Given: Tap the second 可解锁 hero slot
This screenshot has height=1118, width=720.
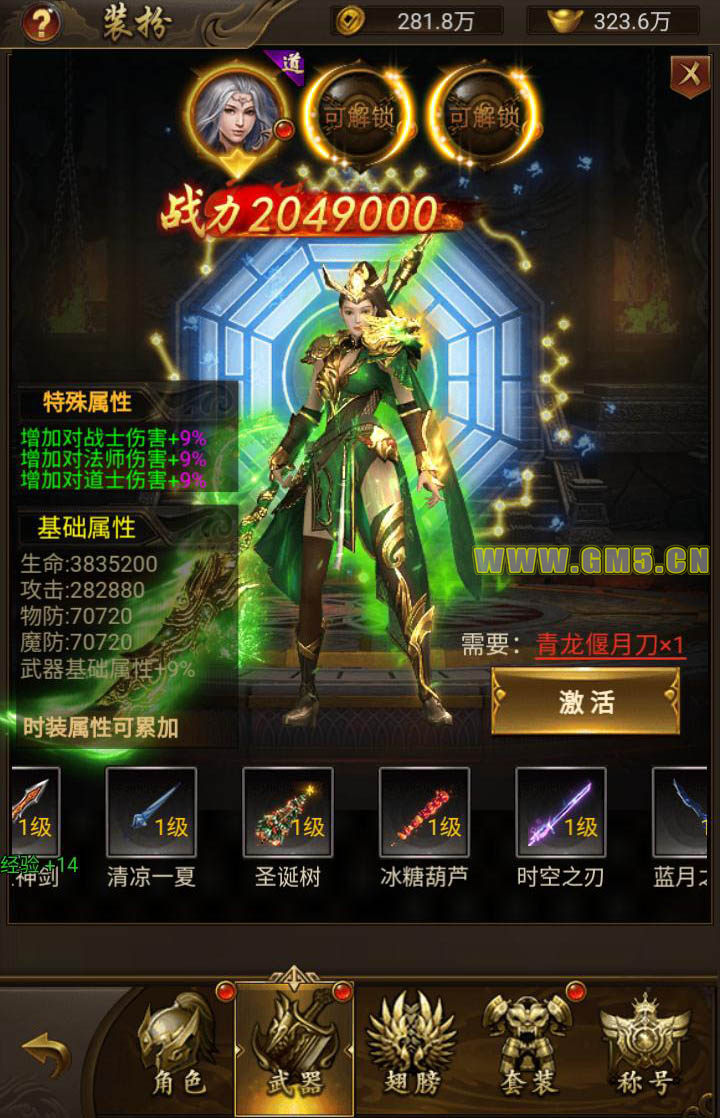Looking at the screenshot, I should pos(485,116).
